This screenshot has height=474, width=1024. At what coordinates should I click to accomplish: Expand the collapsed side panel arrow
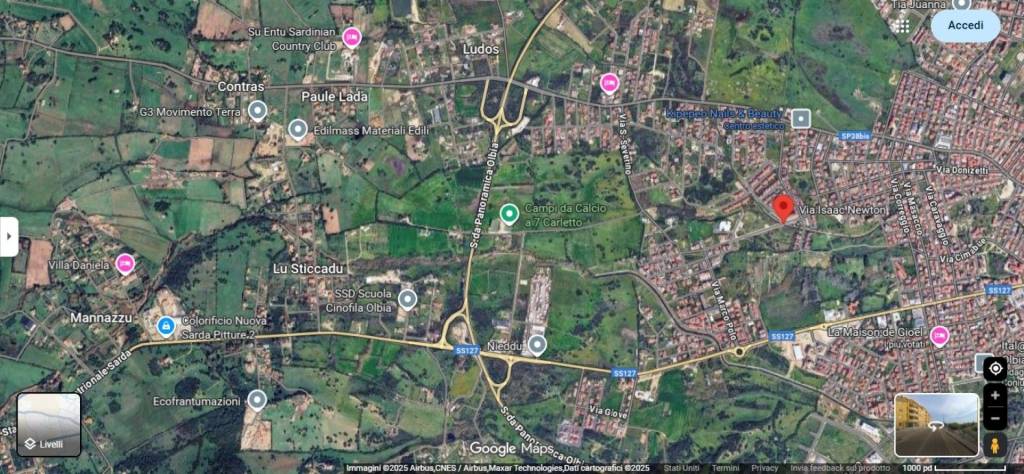[8, 237]
